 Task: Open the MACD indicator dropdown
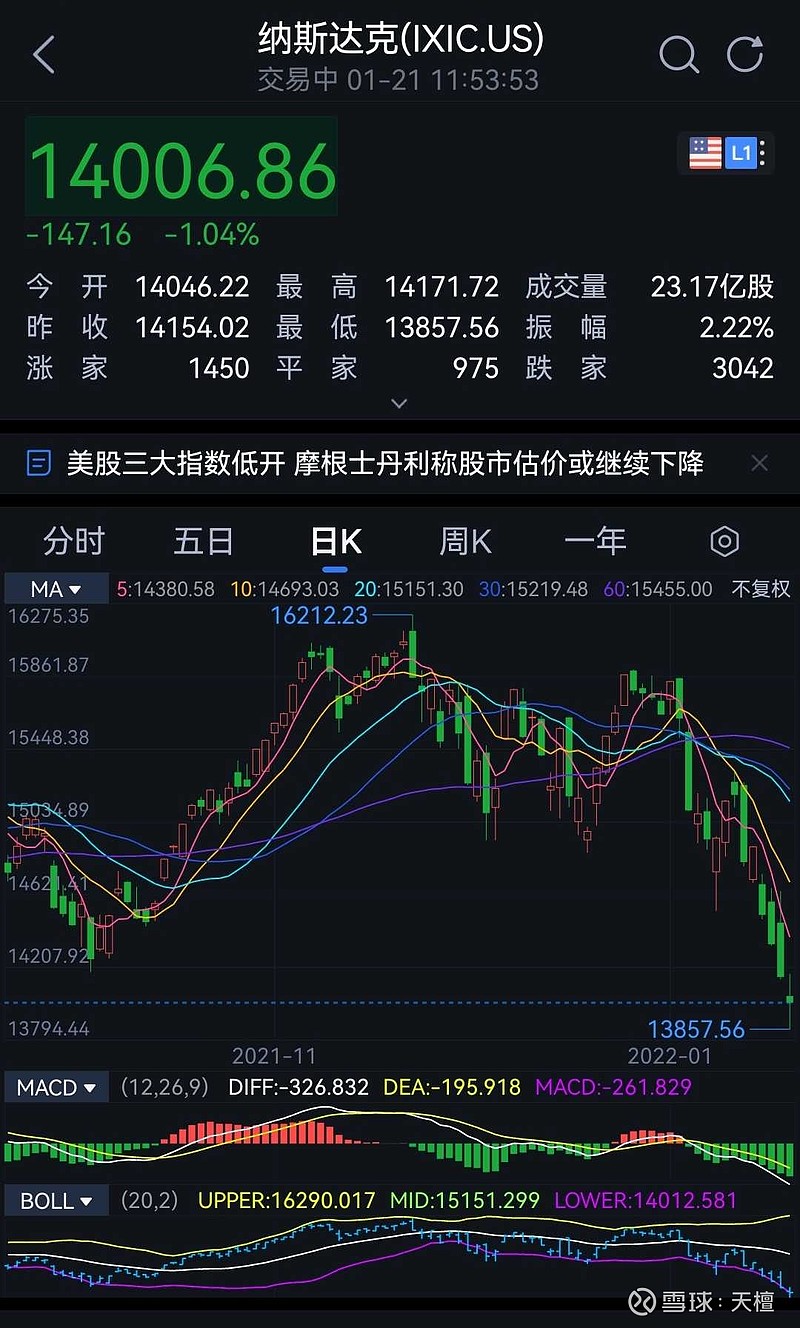[55, 1088]
